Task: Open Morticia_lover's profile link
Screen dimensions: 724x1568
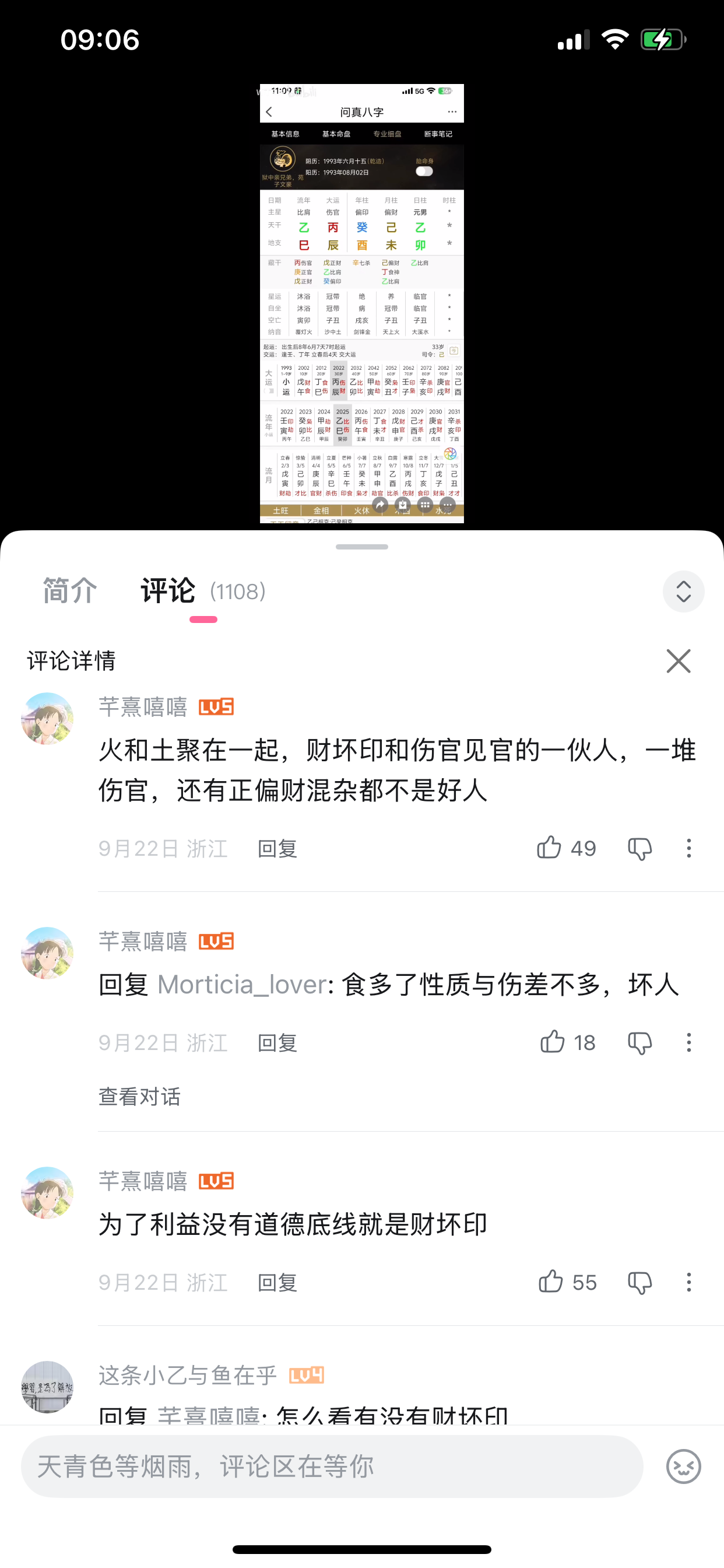Action: point(242,984)
